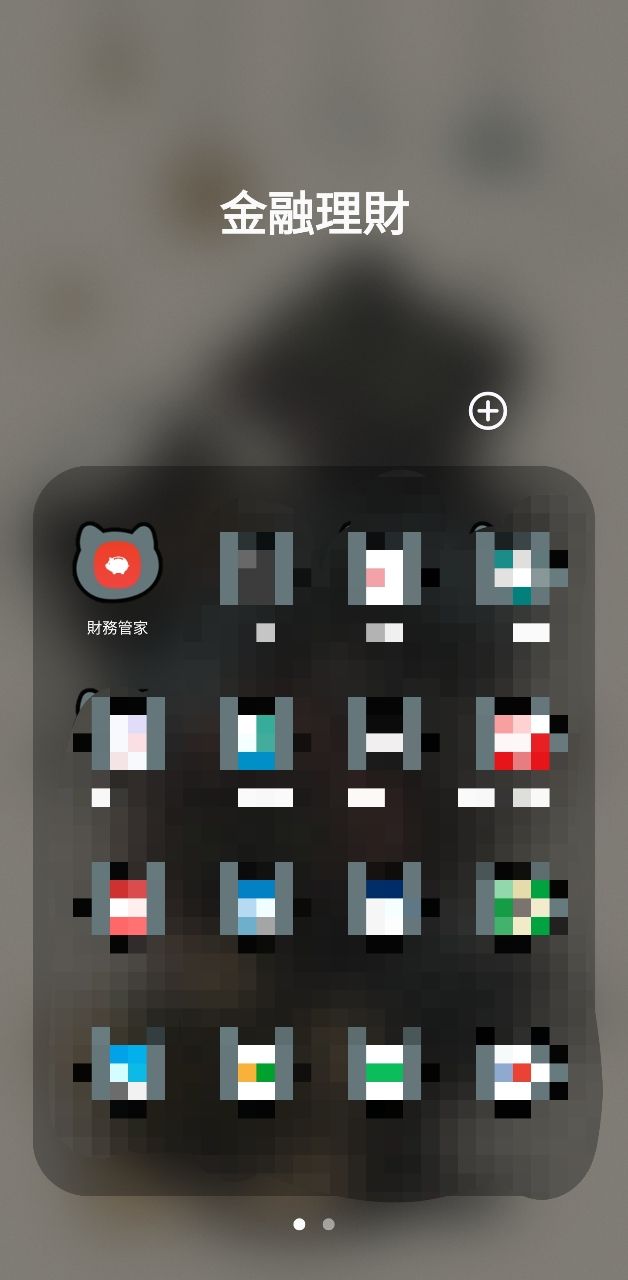628x1280 pixels.
Task: Open the 財務管家 app
Action: point(117,567)
